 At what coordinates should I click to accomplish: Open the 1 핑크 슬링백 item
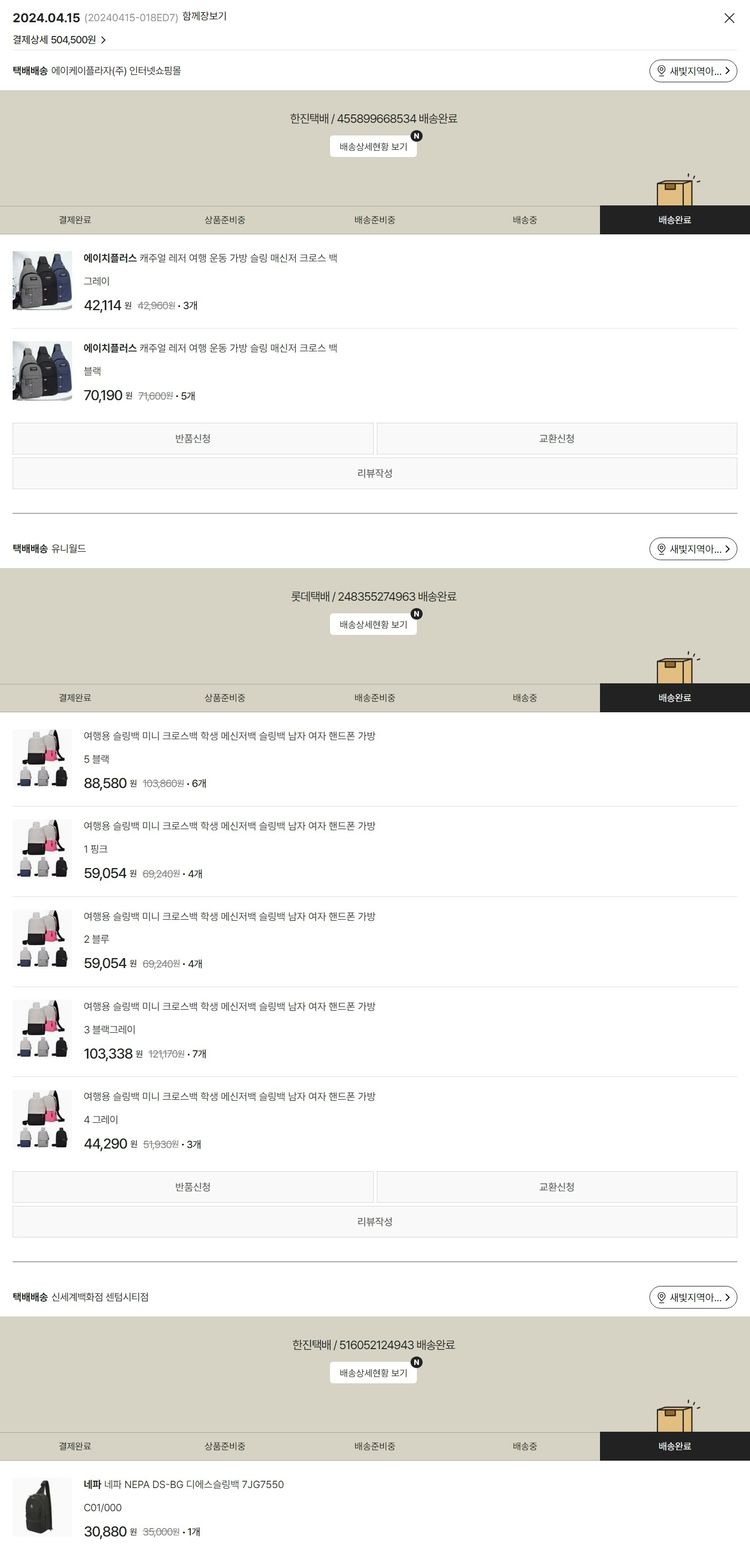pos(229,826)
